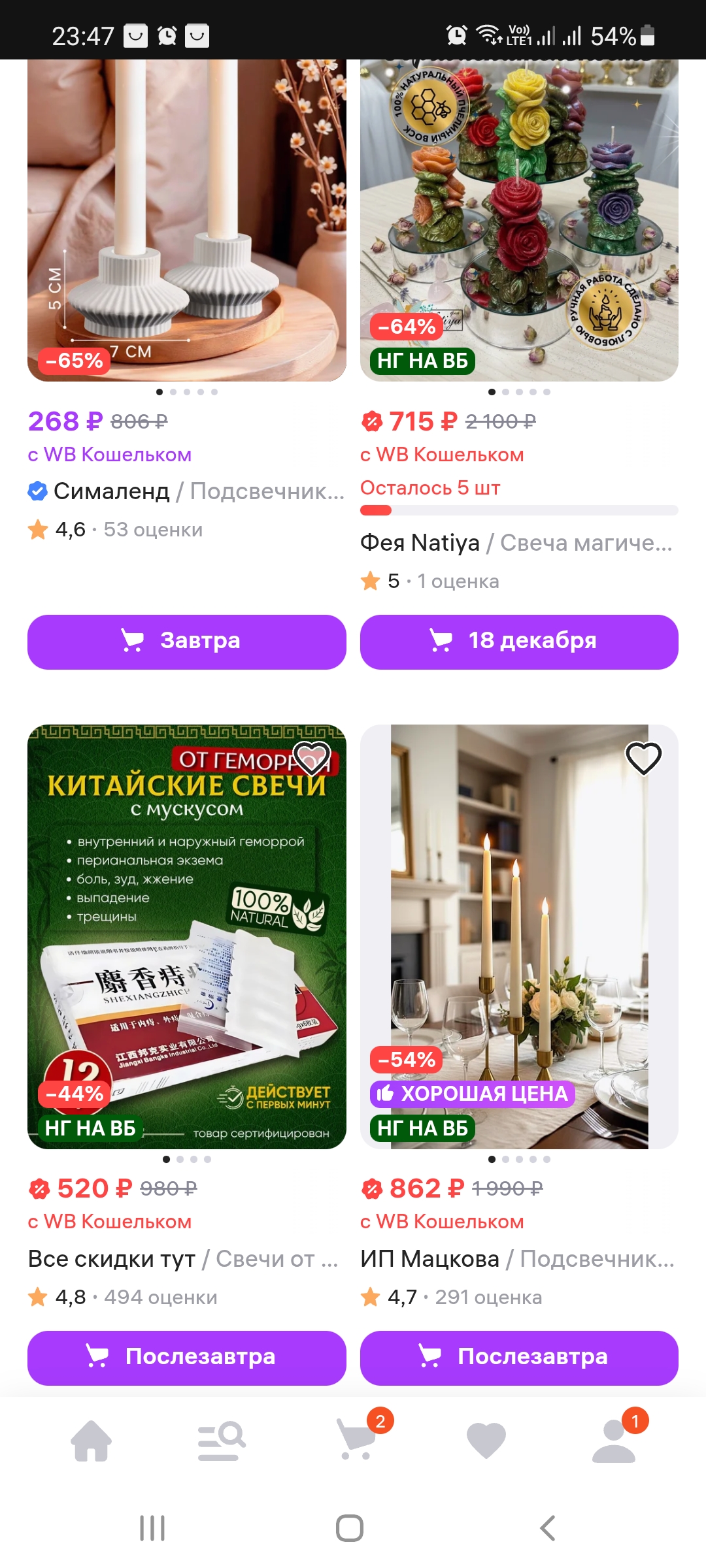This screenshot has width=706, height=1568.
Task: Add Фея Natiya candle, delivery 18 декабря
Action: pos(519,642)
